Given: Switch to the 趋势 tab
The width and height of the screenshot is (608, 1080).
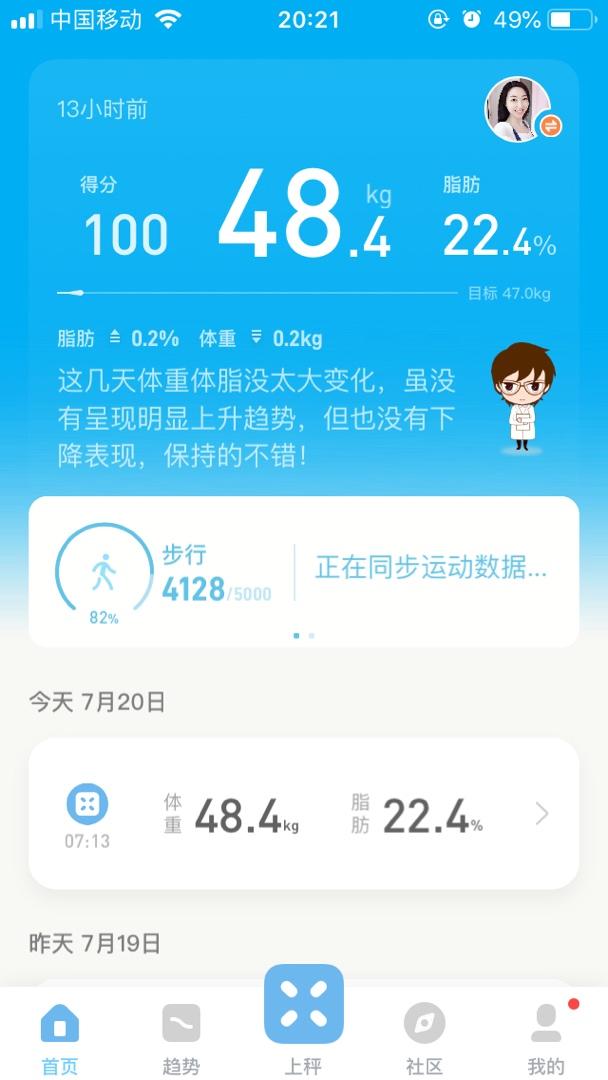Looking at the screenshot, I should pos(181,1039).
